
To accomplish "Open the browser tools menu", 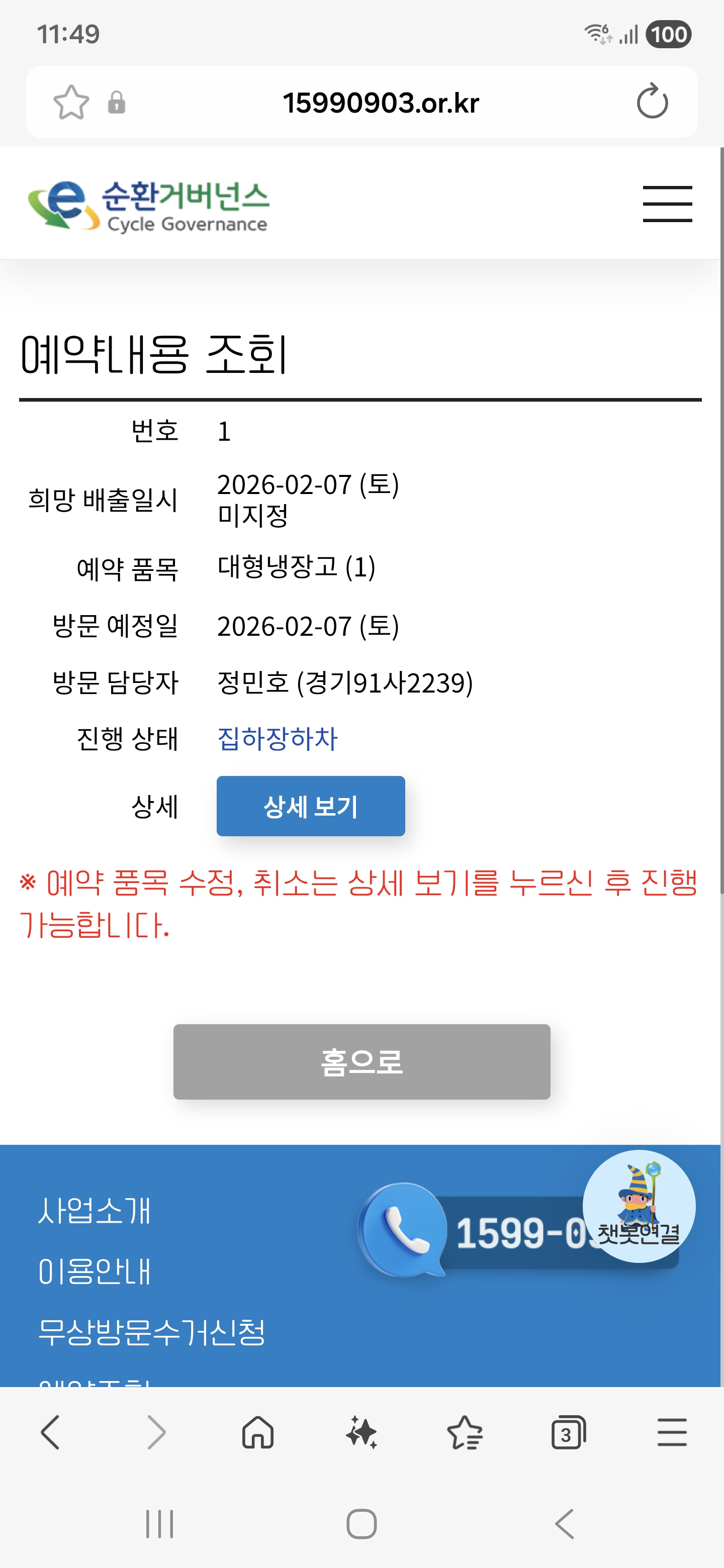I will tap(672, 1432).
